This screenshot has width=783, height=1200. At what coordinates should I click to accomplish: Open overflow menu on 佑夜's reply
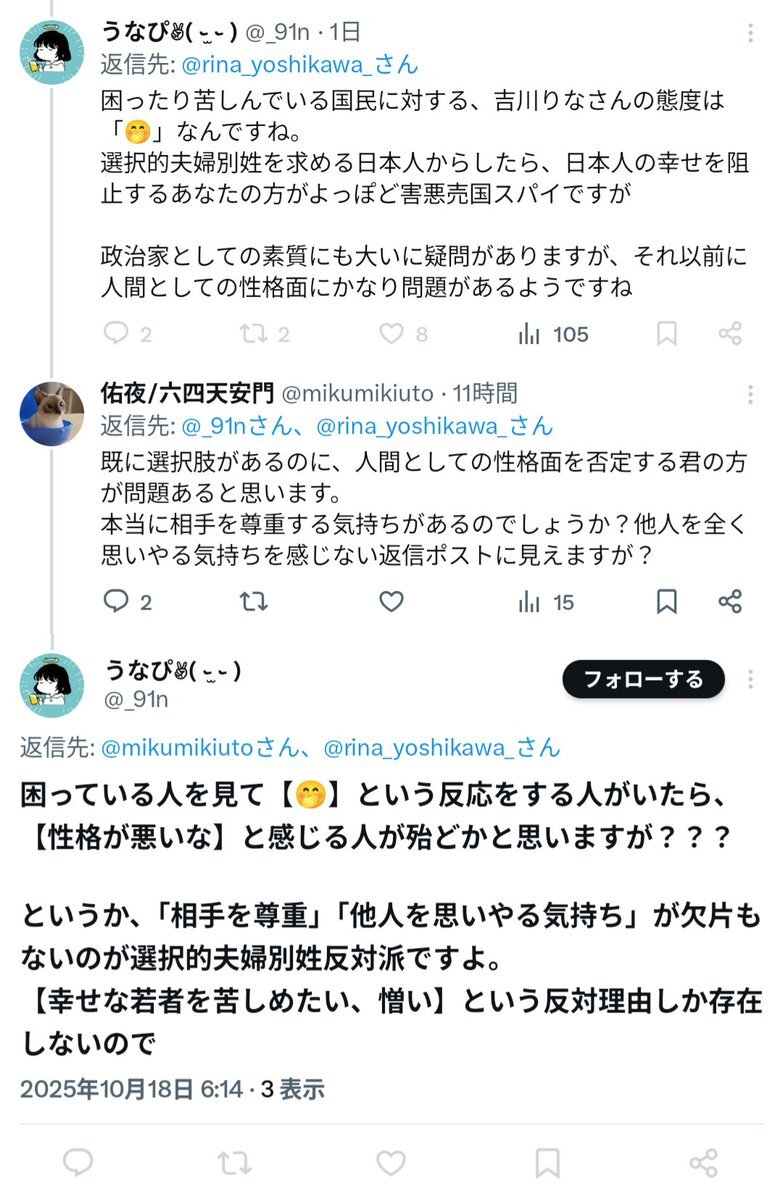[751, 396]
